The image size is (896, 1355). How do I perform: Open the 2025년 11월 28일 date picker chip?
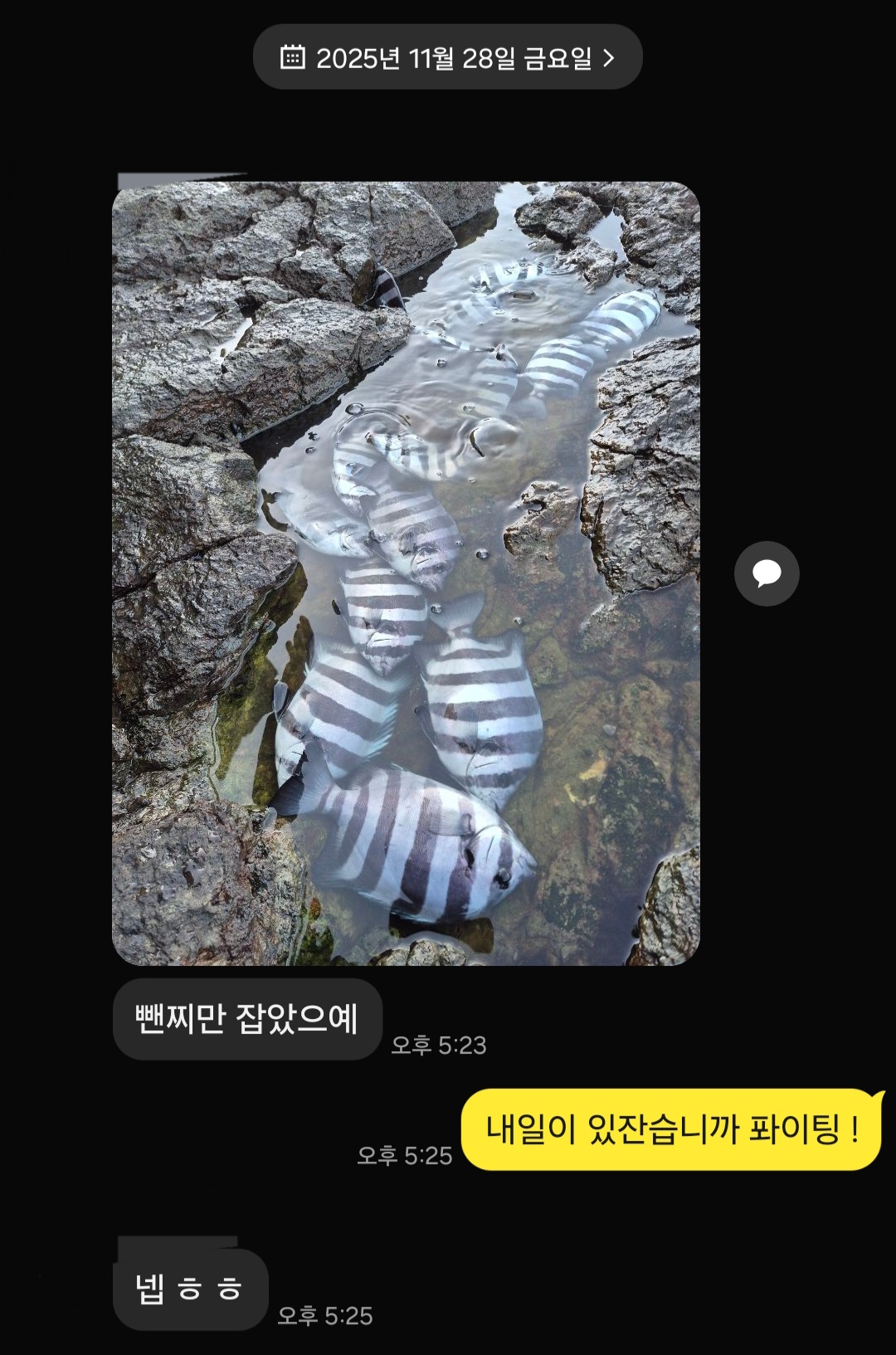[448, 57]
